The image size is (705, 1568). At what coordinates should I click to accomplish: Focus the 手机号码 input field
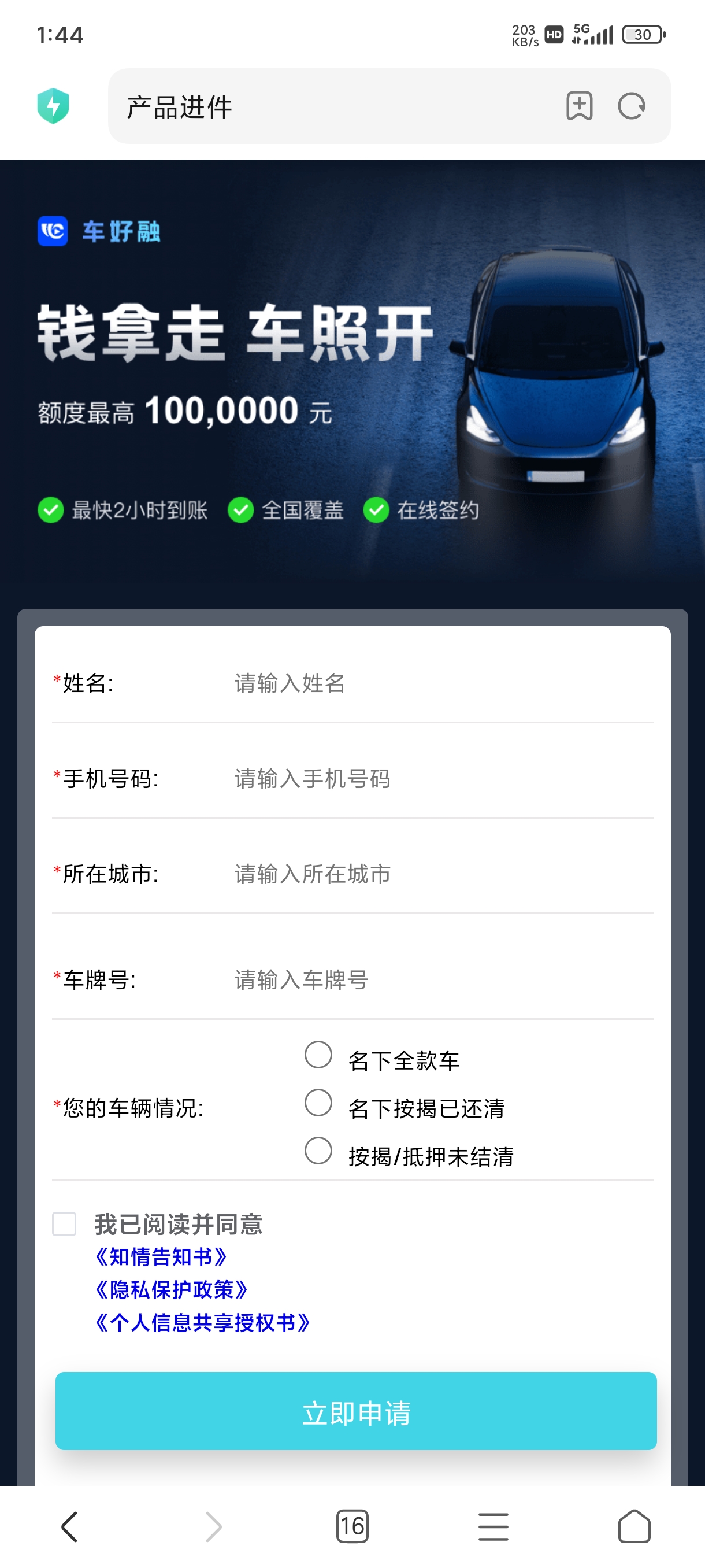438,779
